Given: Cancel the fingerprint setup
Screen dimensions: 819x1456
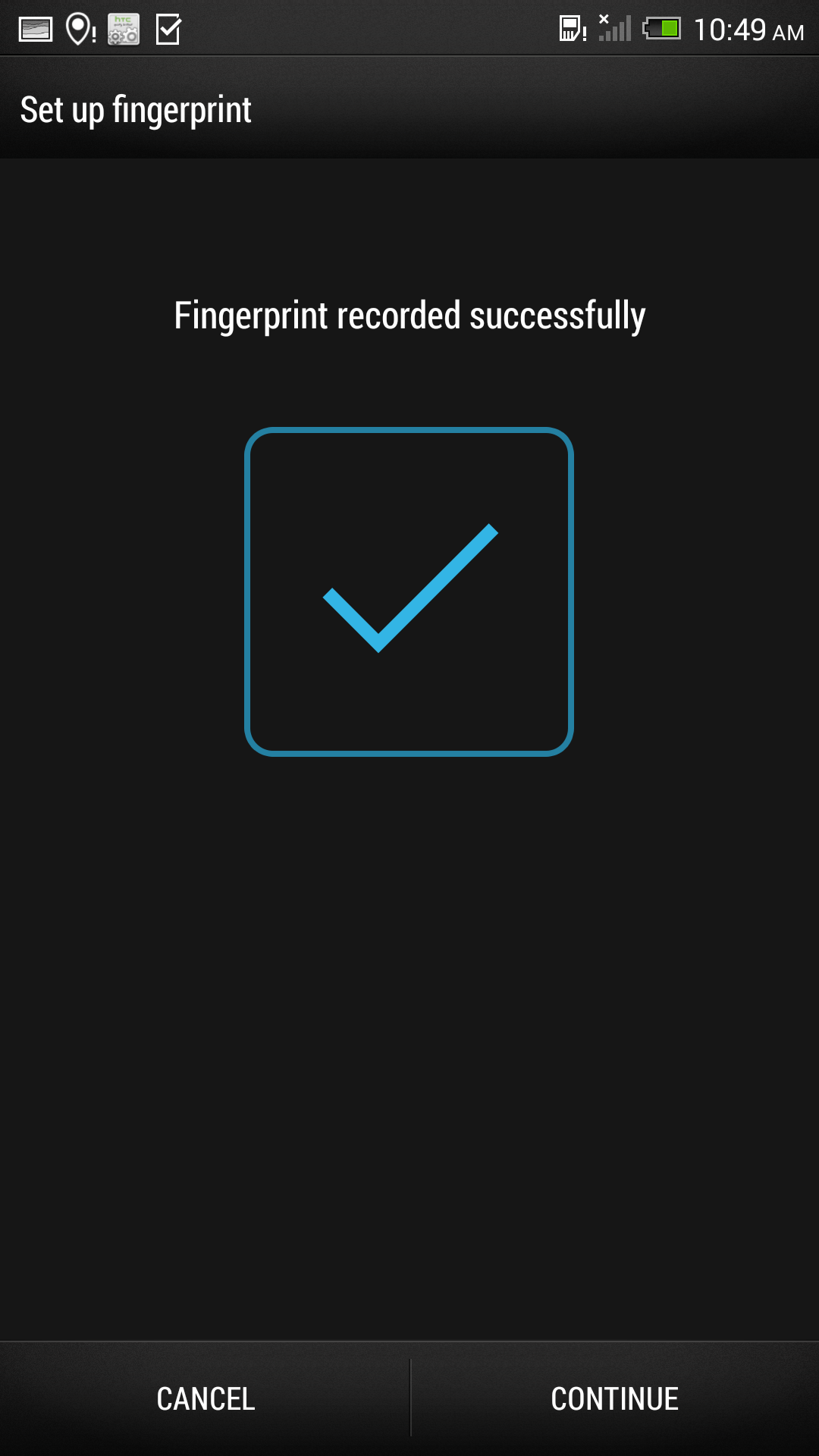Looking at the screenshot, I should tap(205, 1398).
